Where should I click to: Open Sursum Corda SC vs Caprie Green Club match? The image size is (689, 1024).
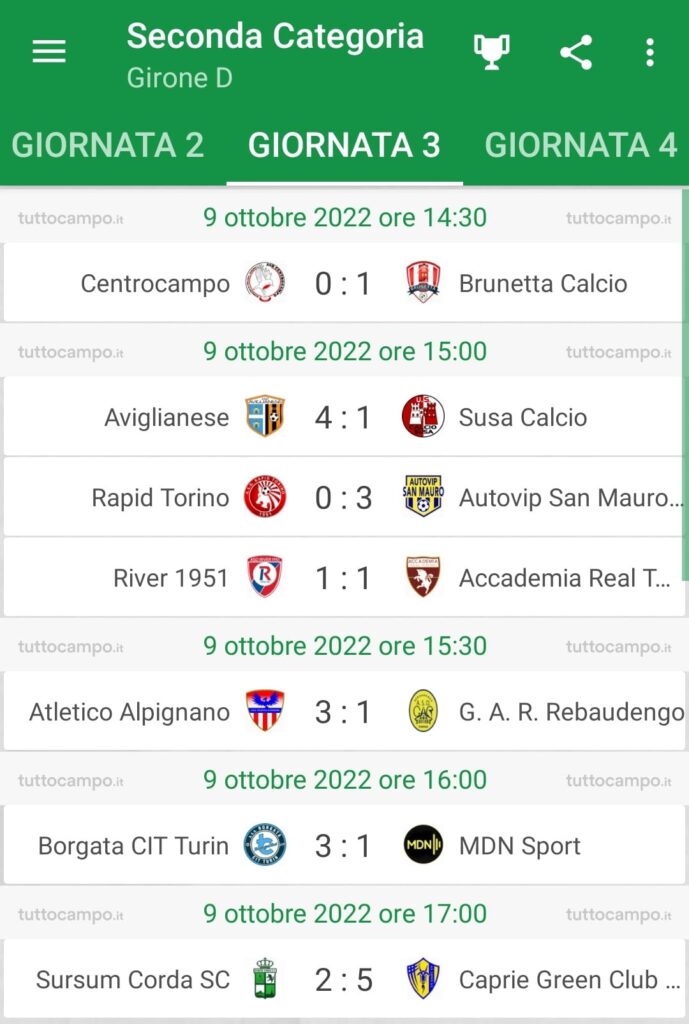point(344,980)
